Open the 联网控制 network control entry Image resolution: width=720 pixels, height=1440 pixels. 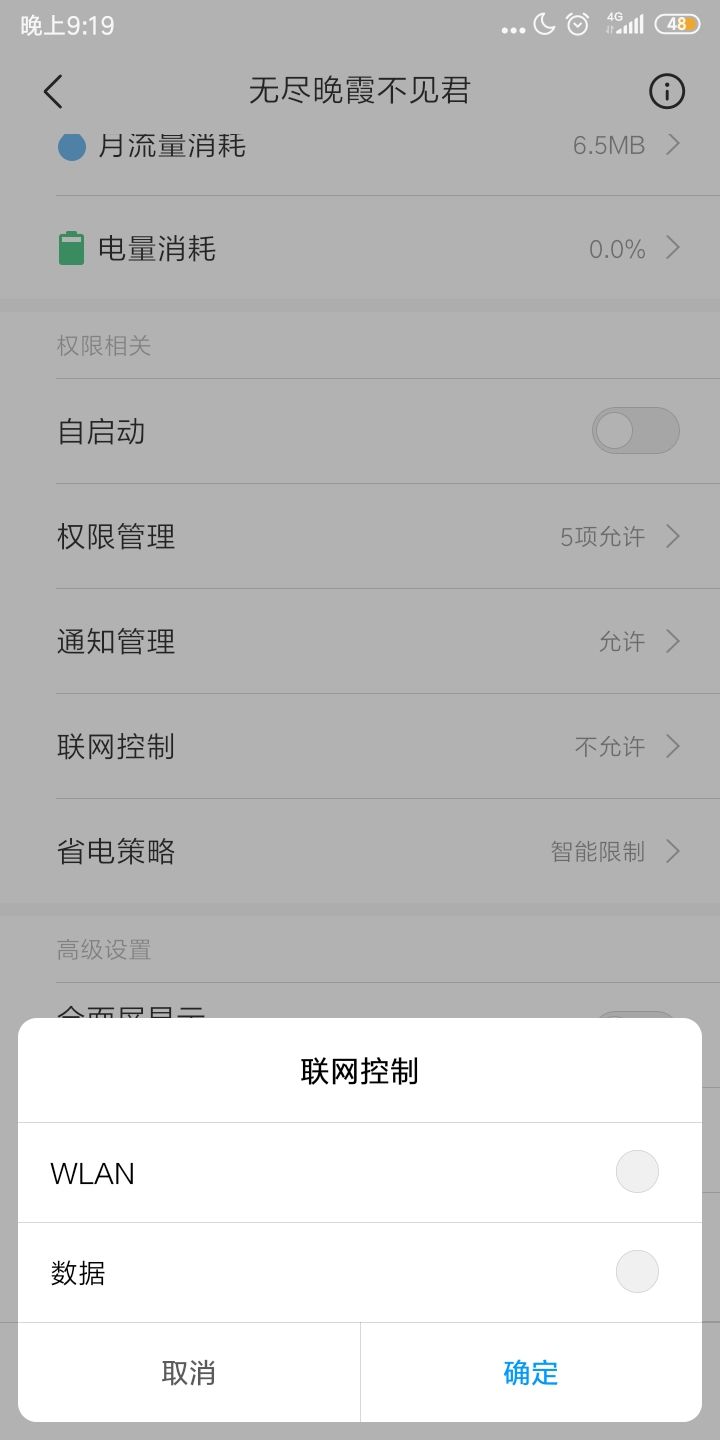click(360, 746)
